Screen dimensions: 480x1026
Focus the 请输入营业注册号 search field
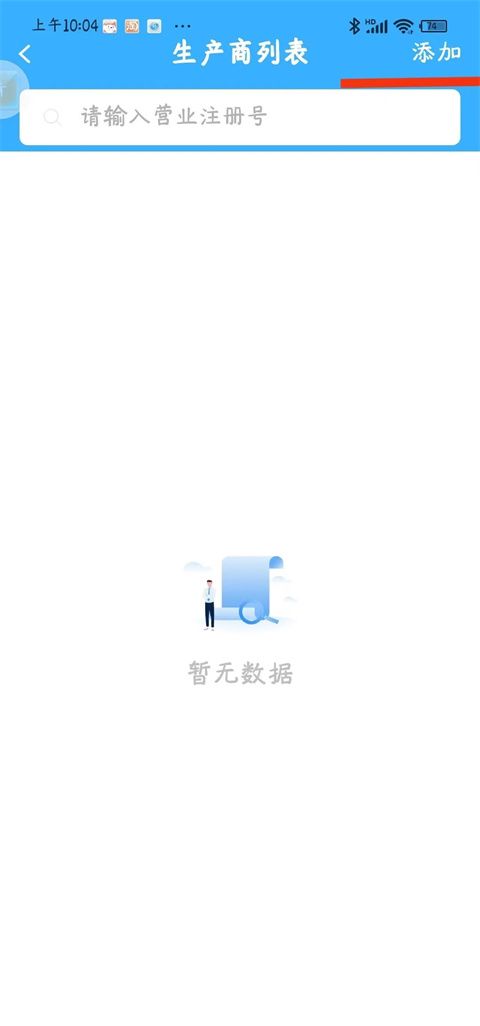240,117
